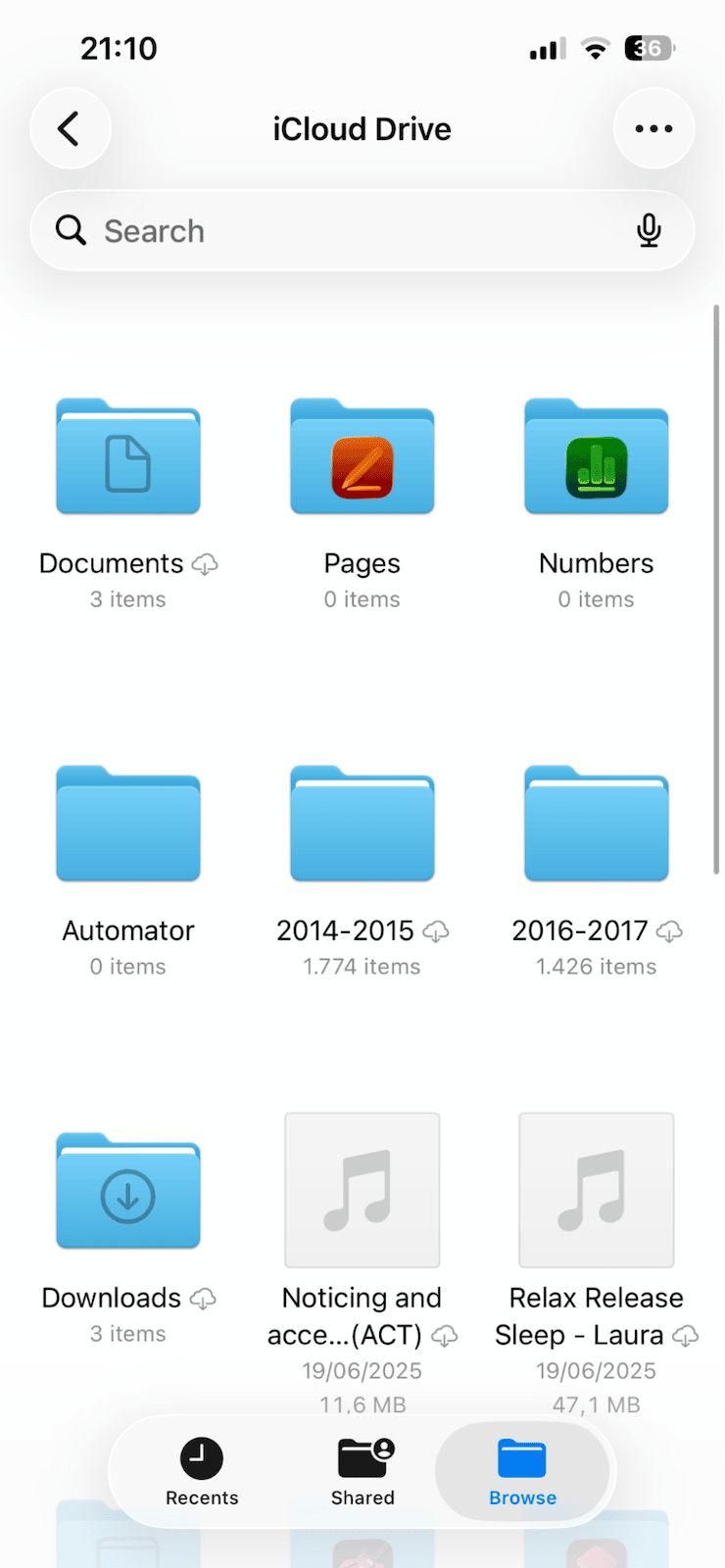Open the Automator folder
725x1568 pixels.
pos(127,823)
